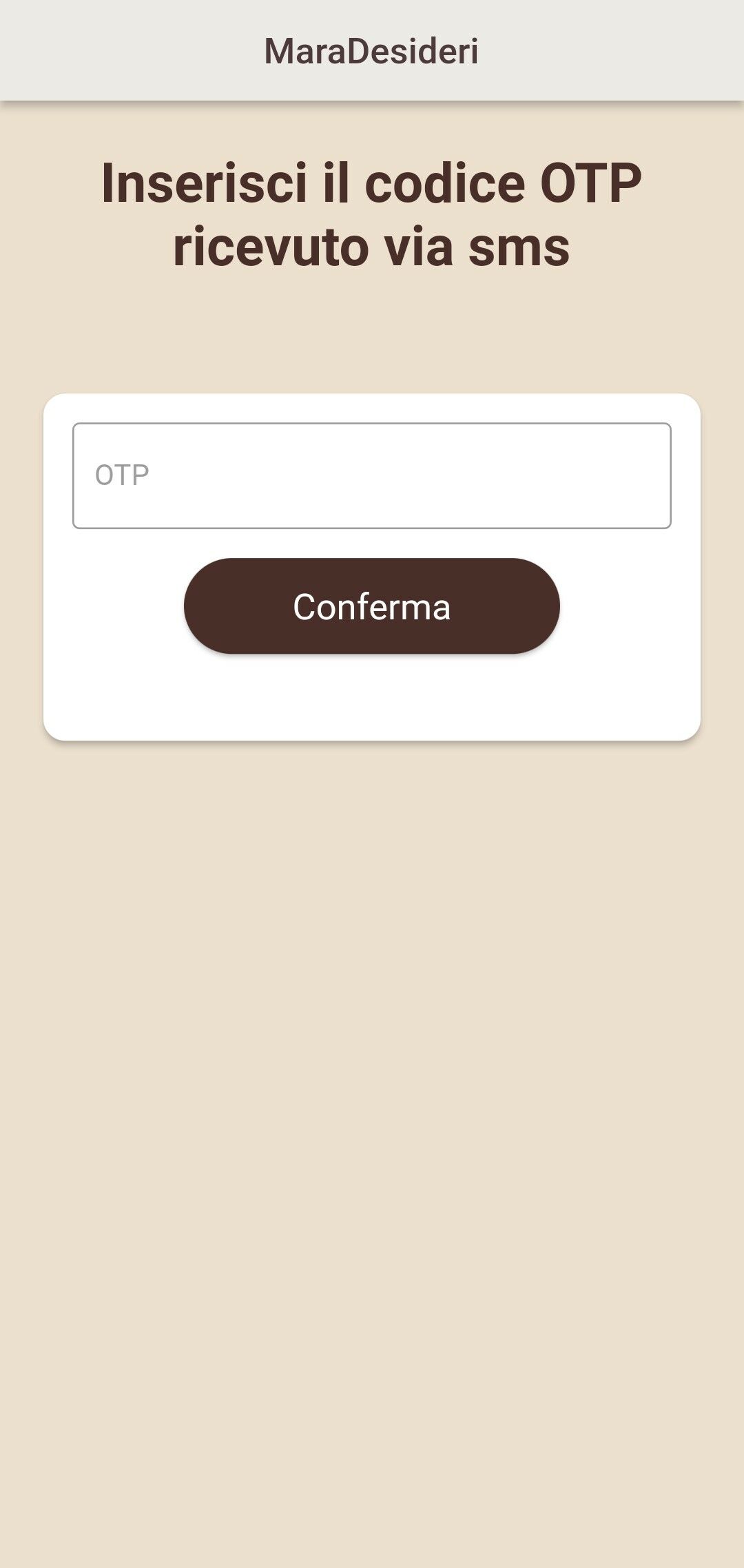Focus the OTP code input field

pyautogui.click(x=372, y=475)
